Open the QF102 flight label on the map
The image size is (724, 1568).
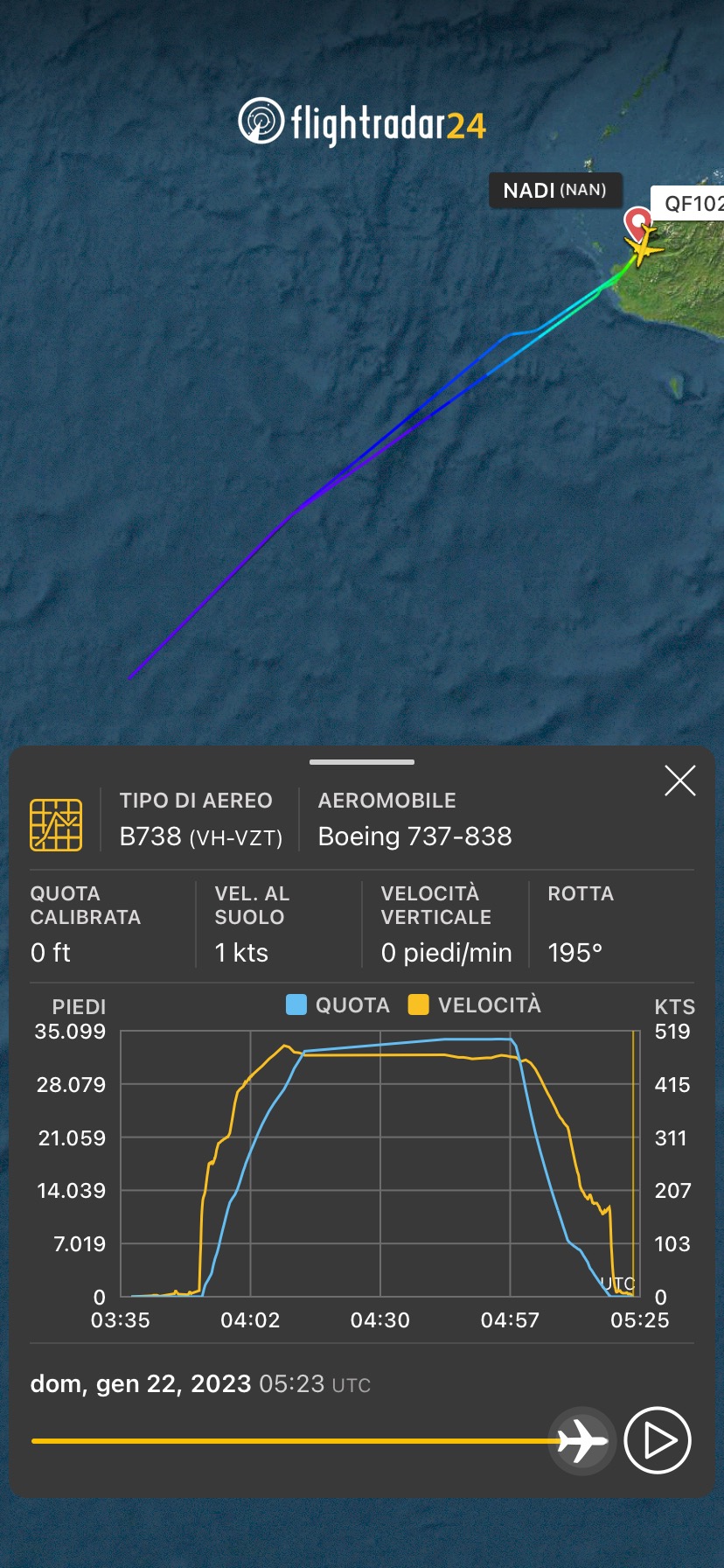coord(691,204)
